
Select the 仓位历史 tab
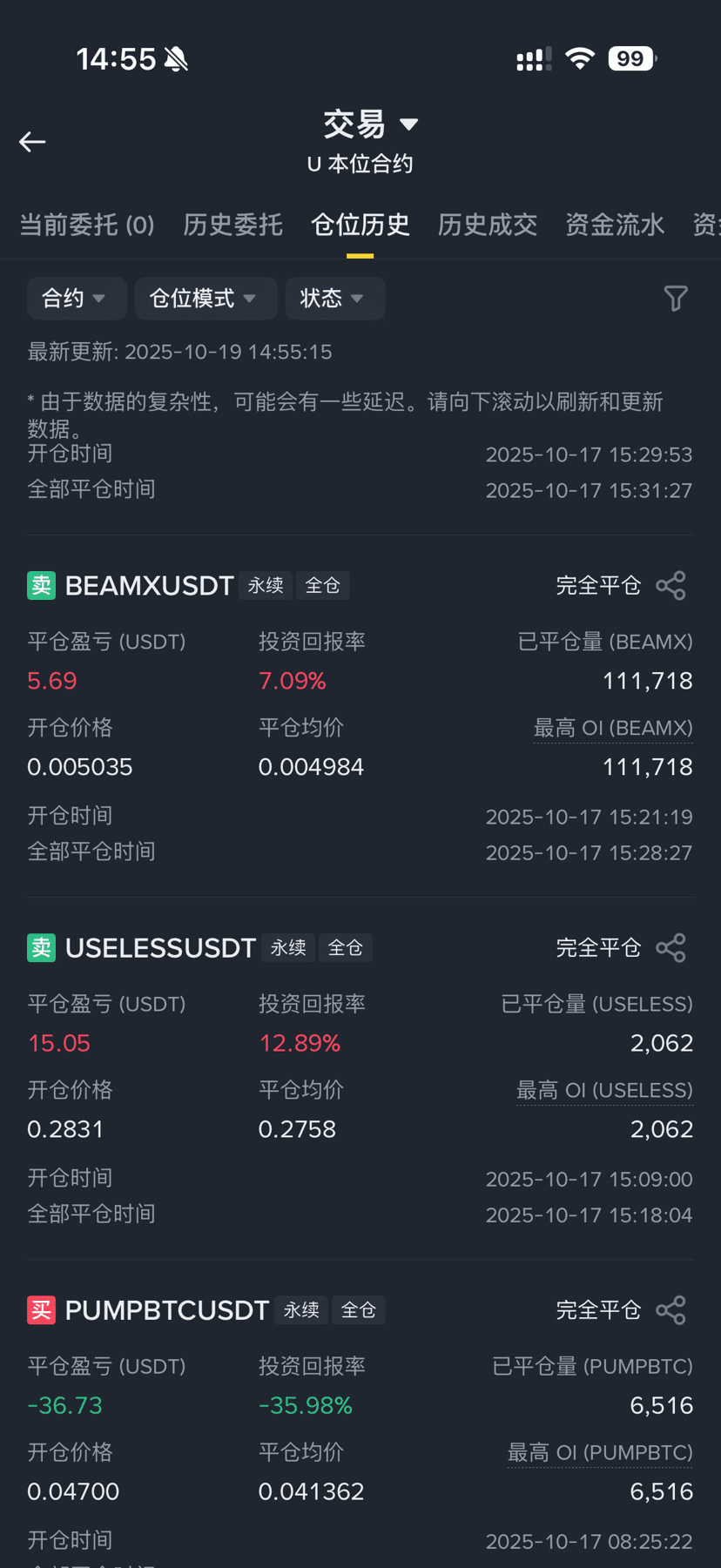tap(360, 225)
